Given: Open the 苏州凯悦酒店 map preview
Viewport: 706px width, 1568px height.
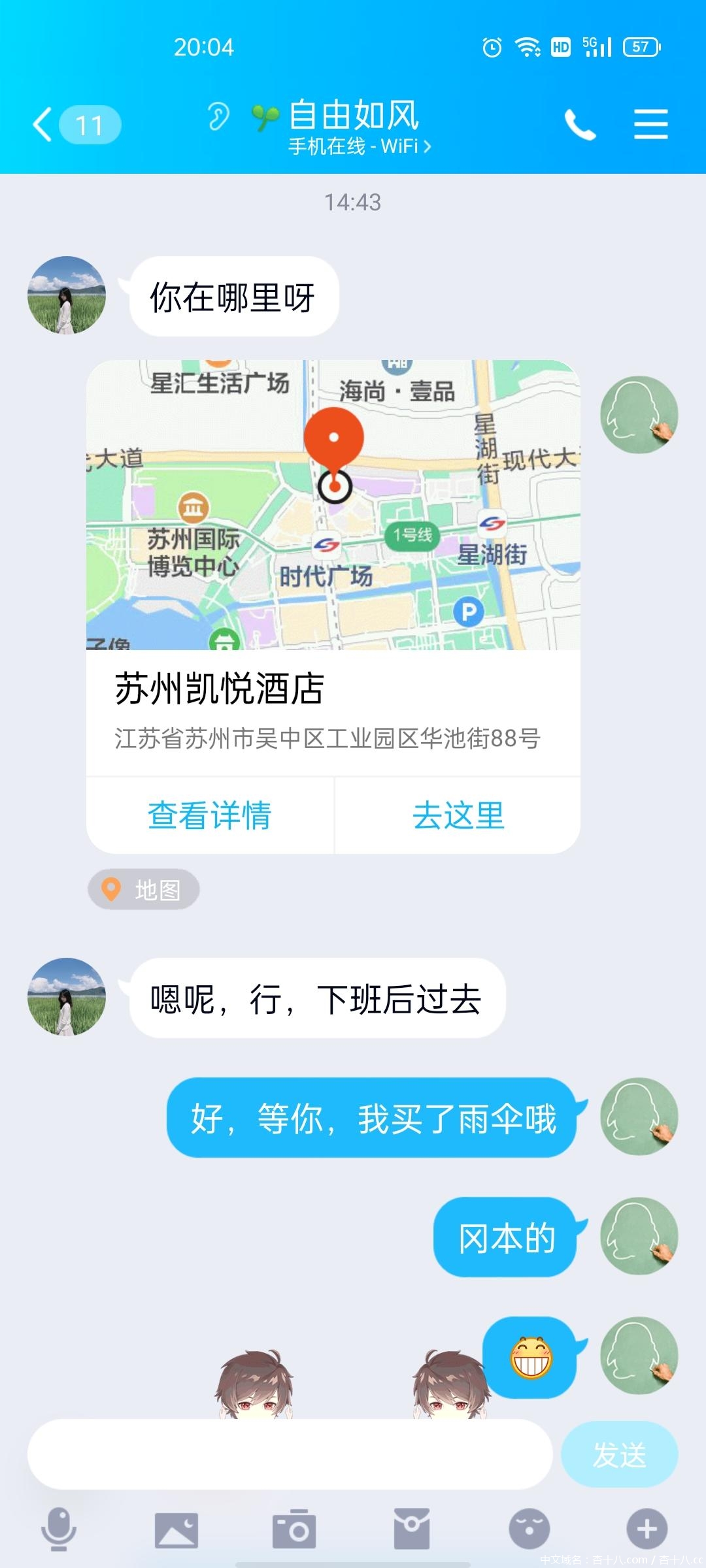Looking at the screenshot, I should [x=333, y=504].
